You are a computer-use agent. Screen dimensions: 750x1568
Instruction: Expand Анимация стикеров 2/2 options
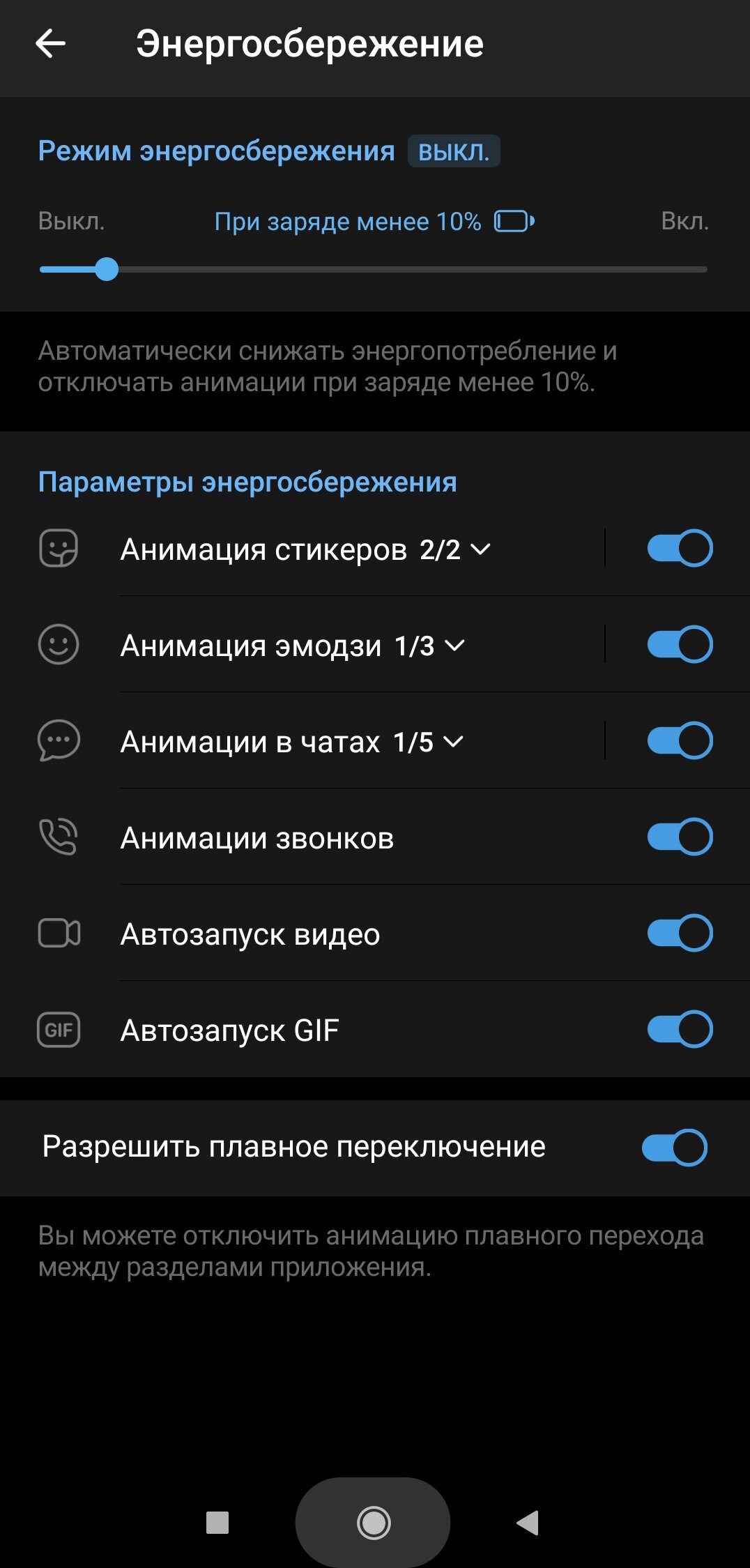[x=305, y=550]
